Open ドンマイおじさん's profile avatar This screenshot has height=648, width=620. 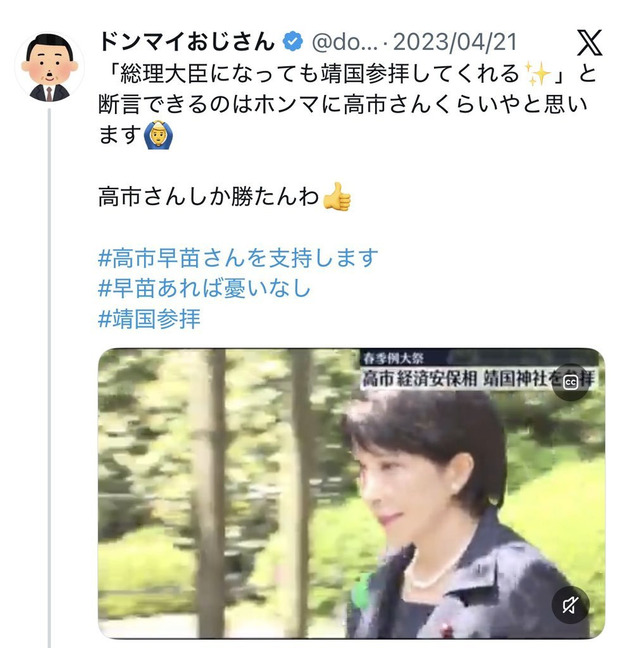coord(49,67)
